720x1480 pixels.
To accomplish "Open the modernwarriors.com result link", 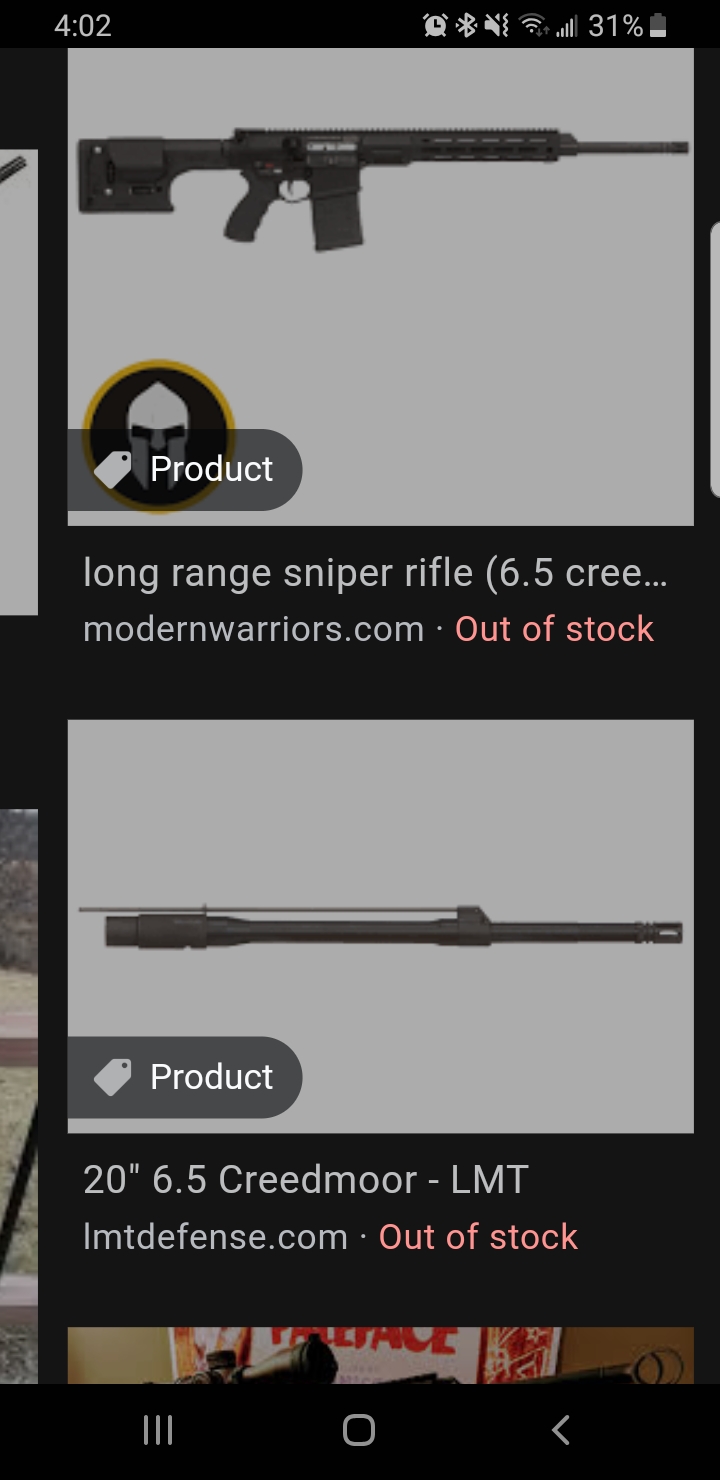I will point(253,629).
